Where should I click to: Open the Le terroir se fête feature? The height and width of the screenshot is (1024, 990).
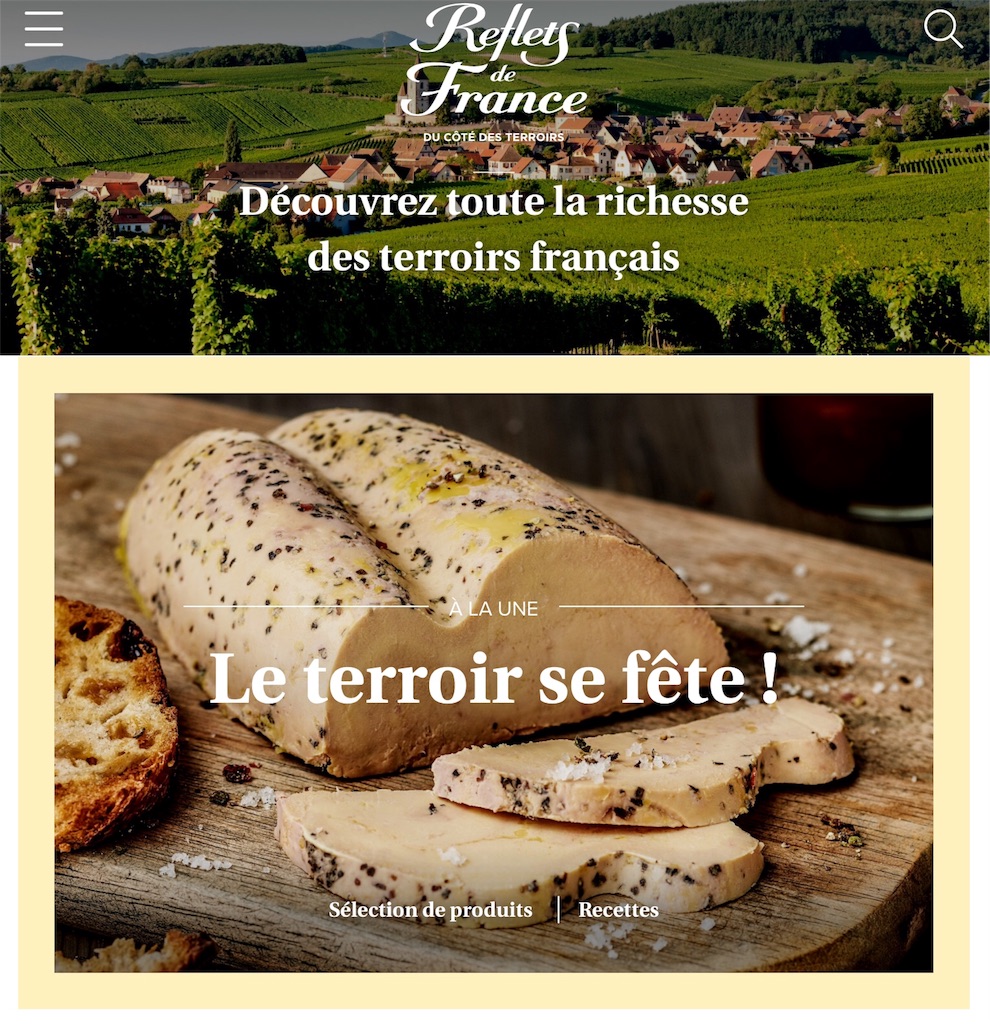[x=494, y=678]
